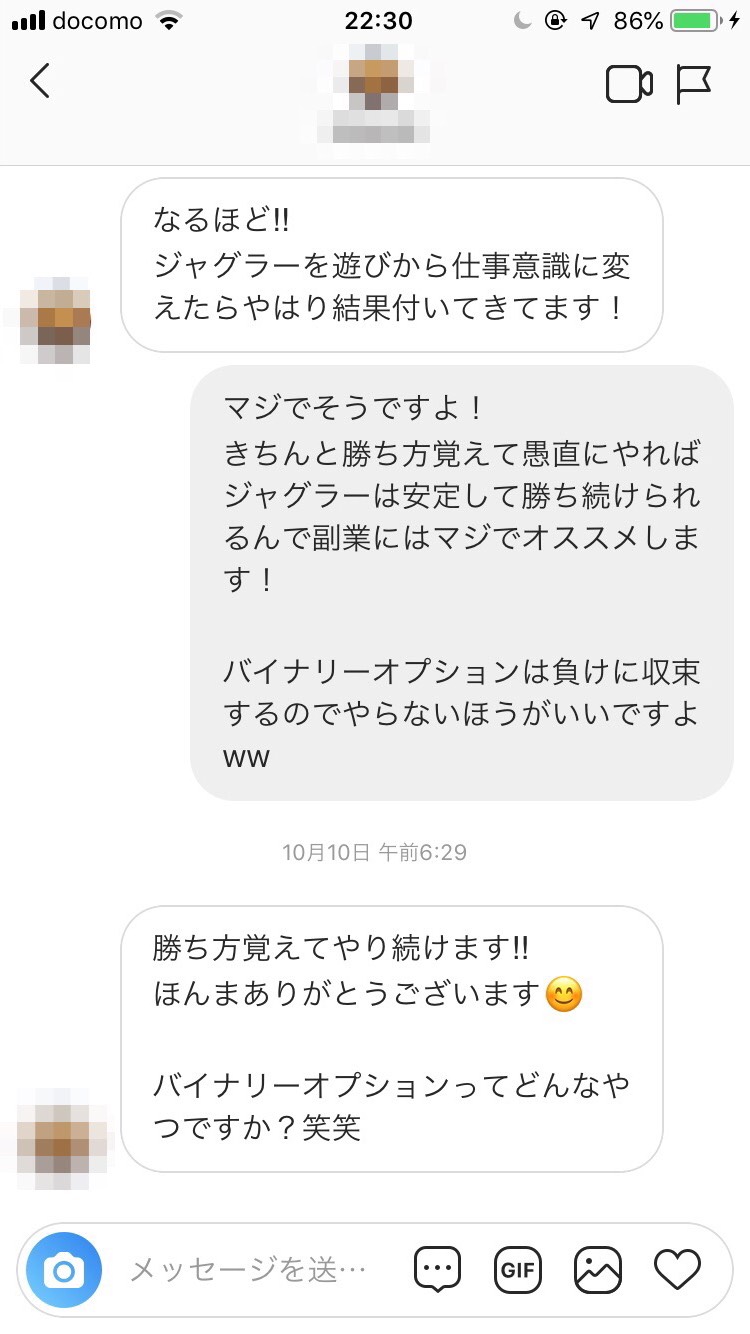
Task: Focus the メッセージを送 message field
Action: [x=250, y=1270]
